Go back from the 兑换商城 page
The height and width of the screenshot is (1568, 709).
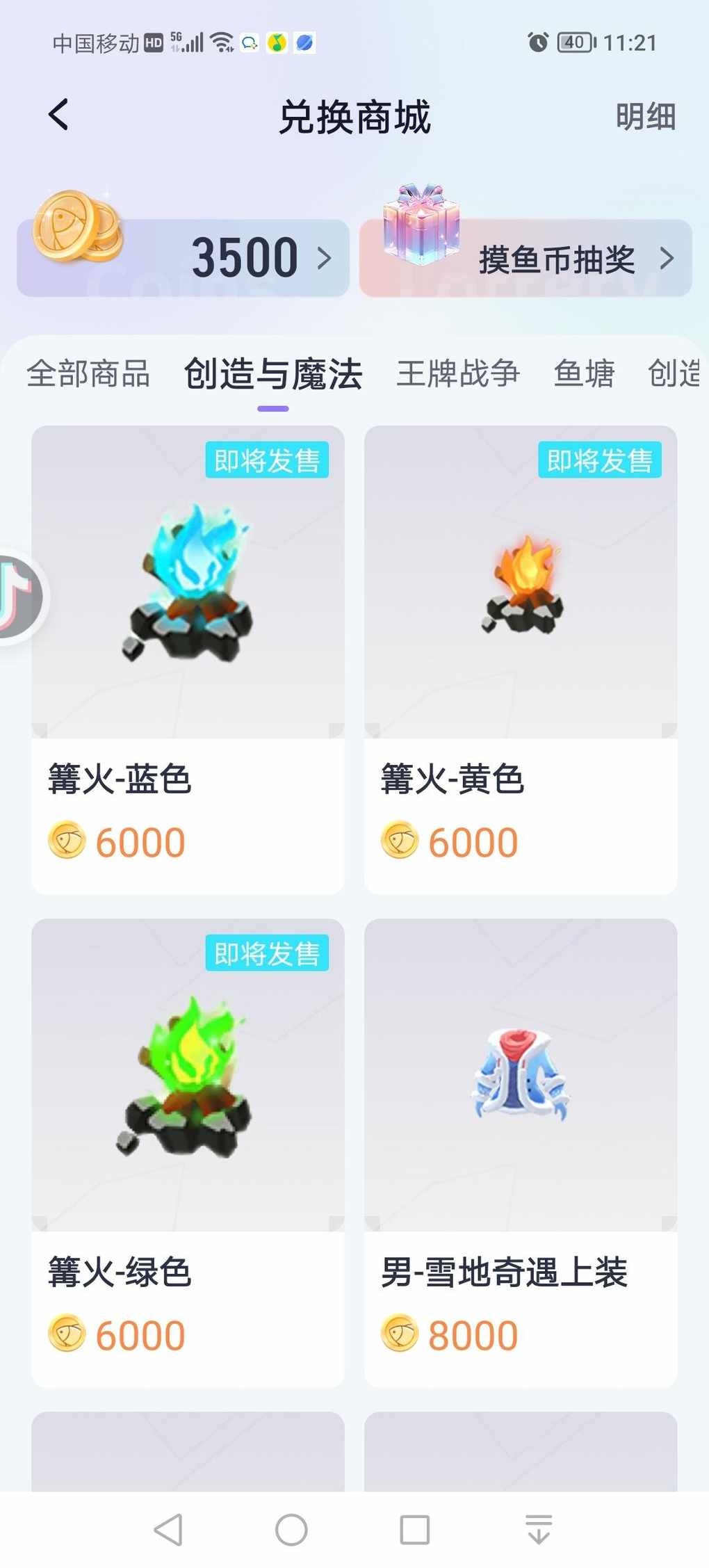59,115
